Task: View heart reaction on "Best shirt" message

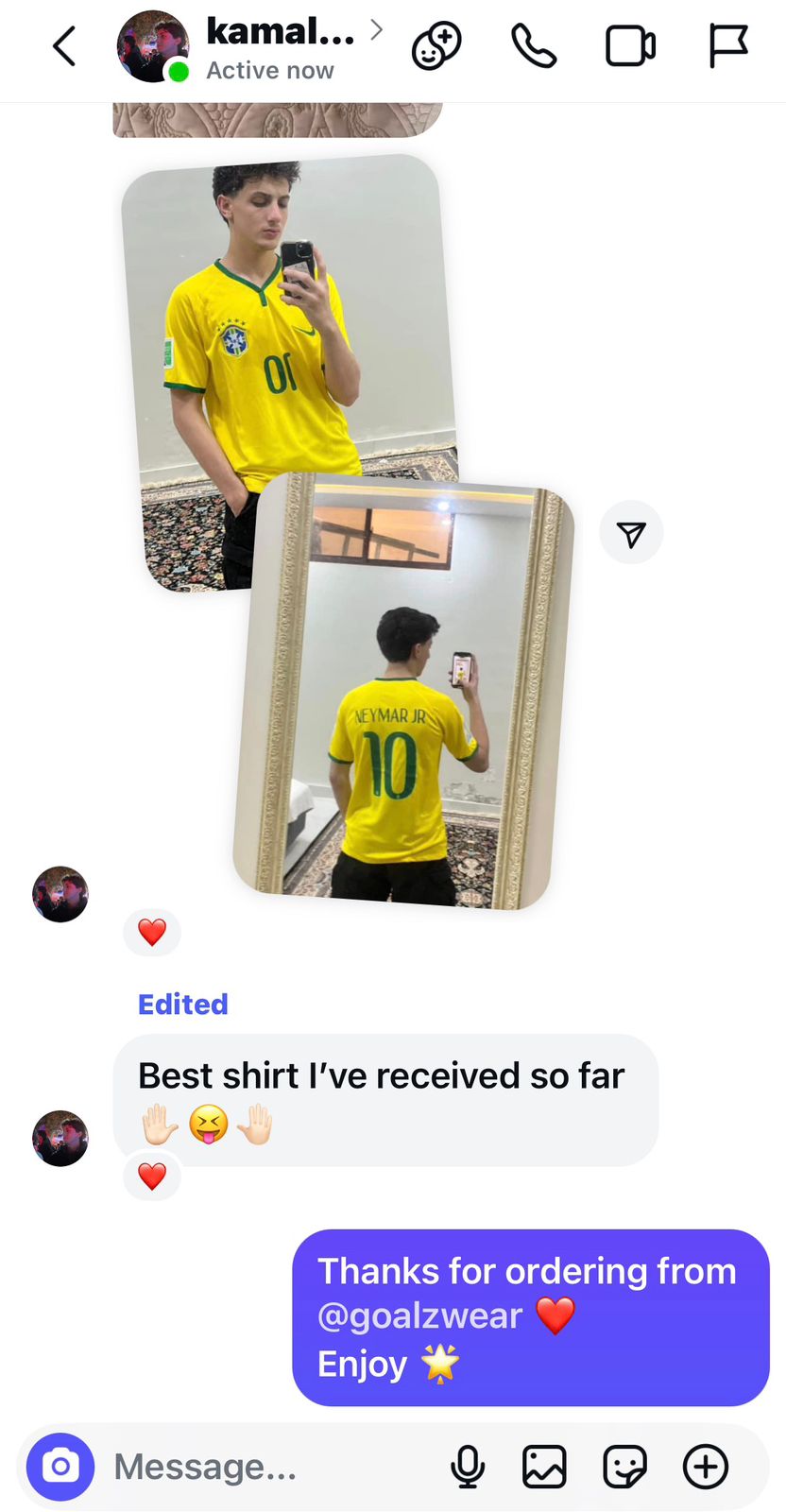Action: pos(152,1177)
